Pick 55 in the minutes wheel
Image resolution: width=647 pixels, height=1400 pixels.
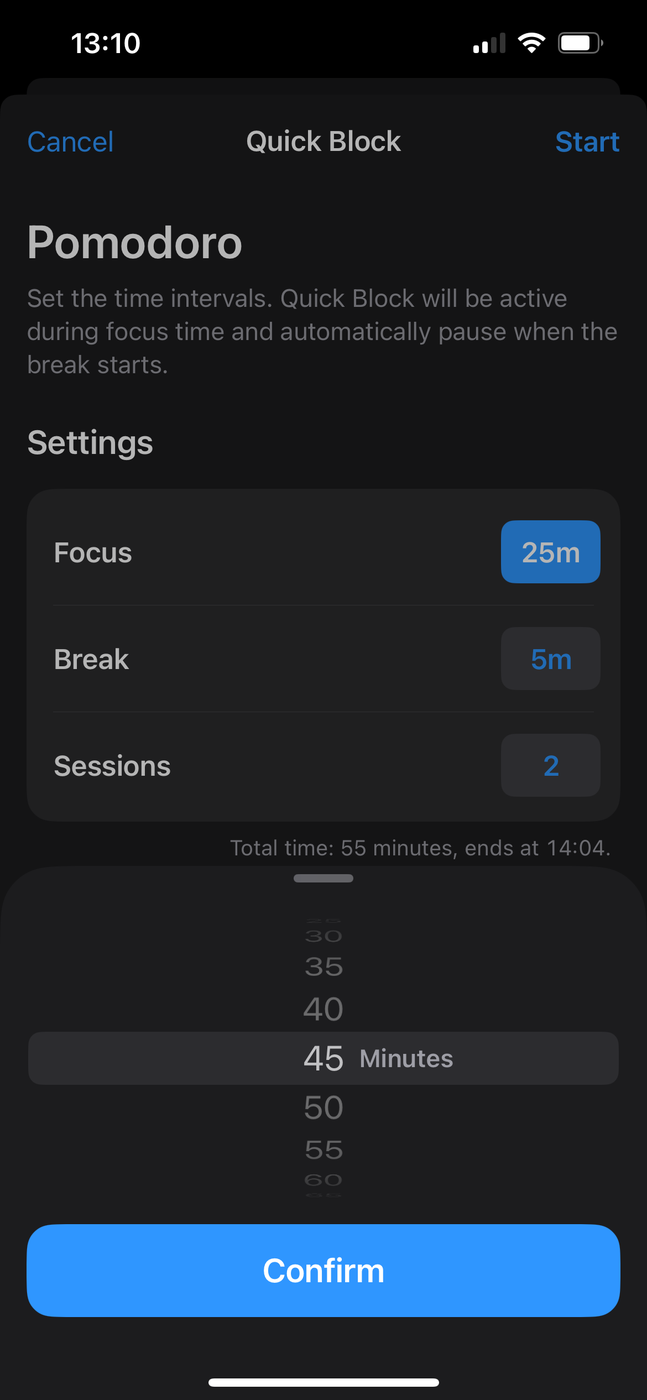click(x=323, y=1150)
